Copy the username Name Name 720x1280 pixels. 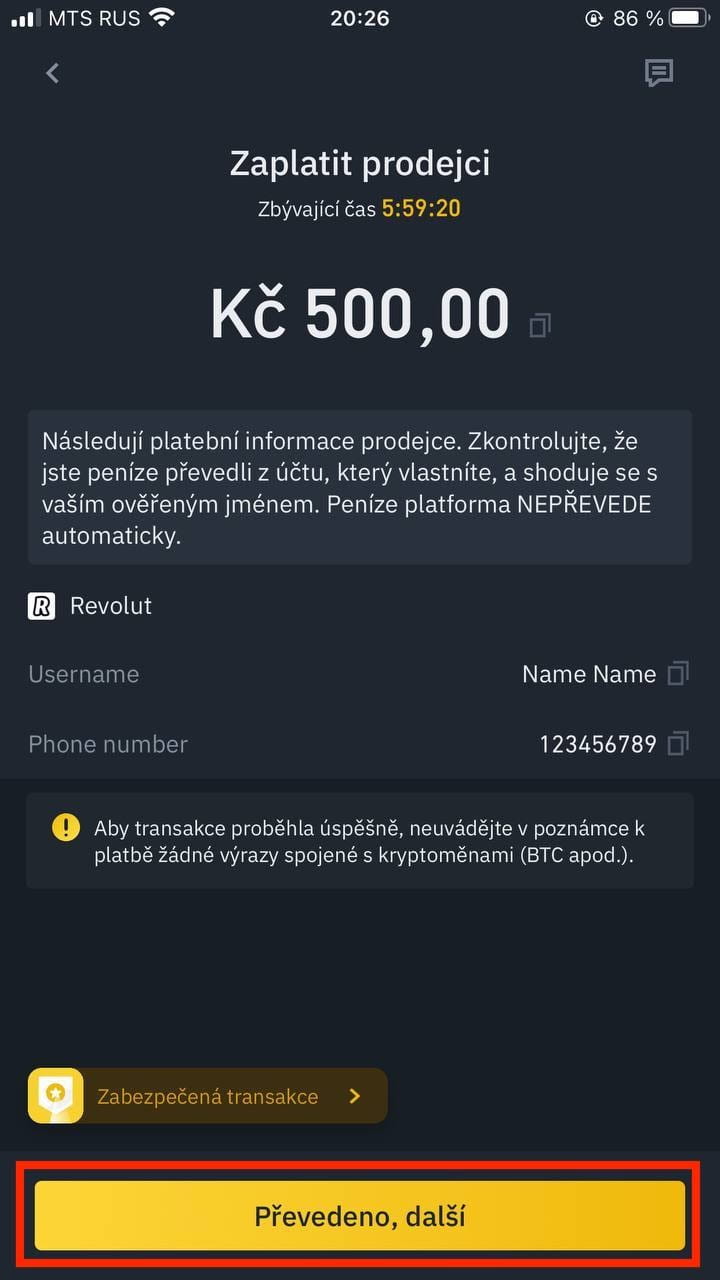678,674
